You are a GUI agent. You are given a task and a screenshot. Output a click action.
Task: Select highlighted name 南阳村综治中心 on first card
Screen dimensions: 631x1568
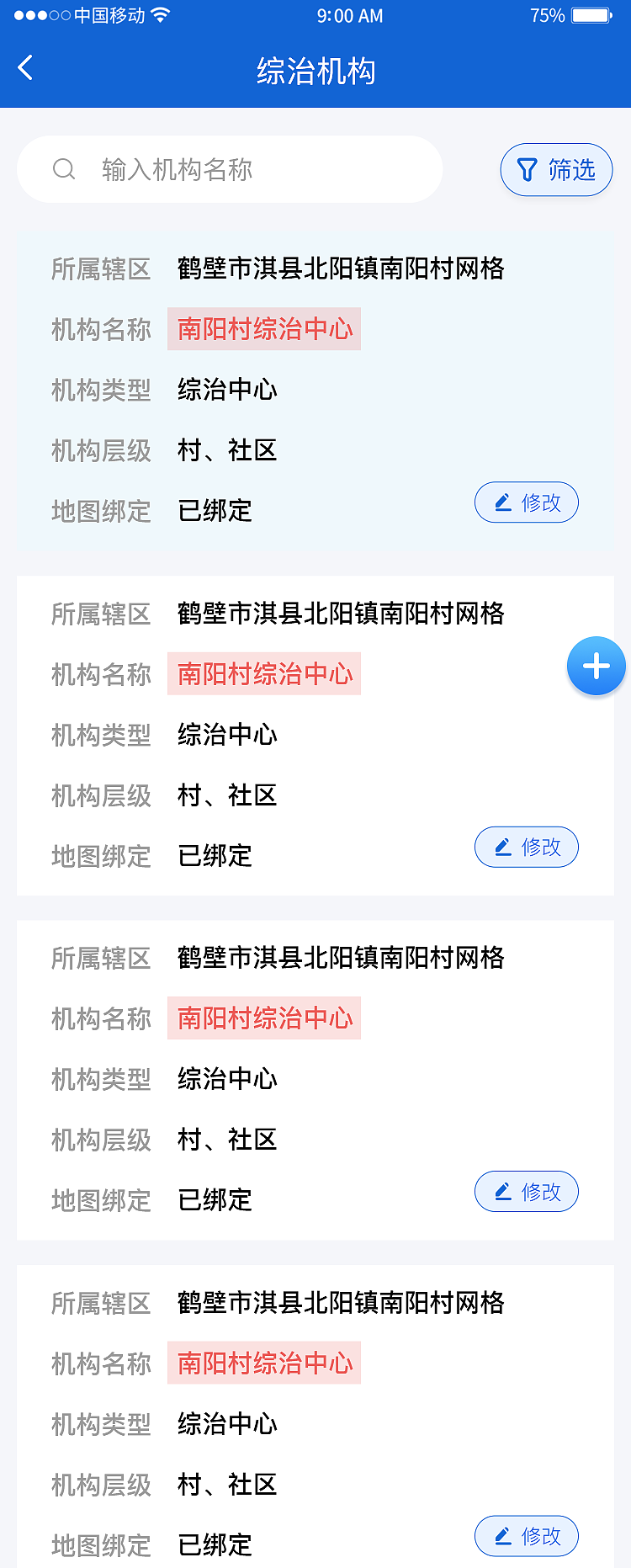coord(263,329)
